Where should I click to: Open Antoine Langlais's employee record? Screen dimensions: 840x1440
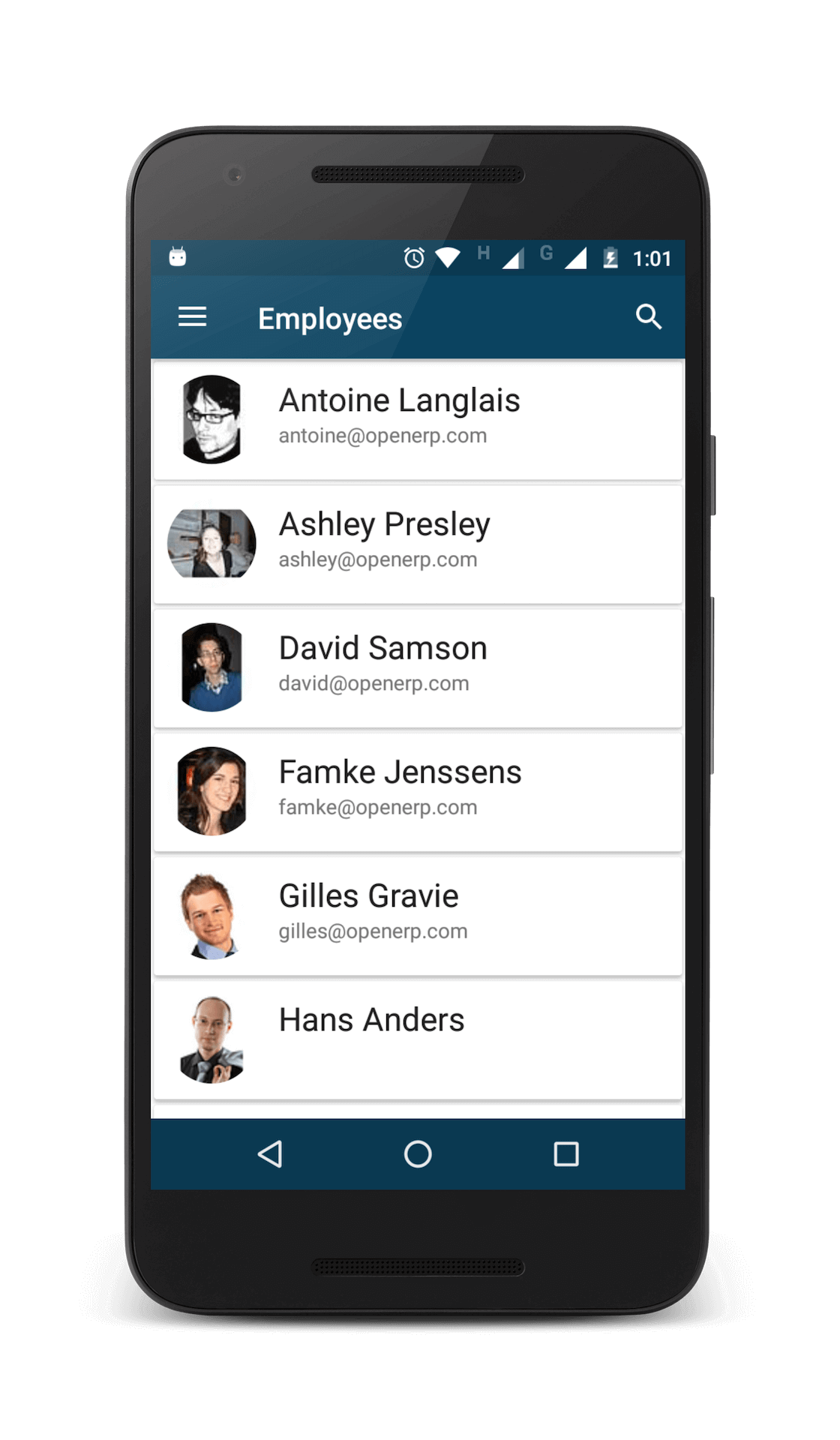click(417, 419)
